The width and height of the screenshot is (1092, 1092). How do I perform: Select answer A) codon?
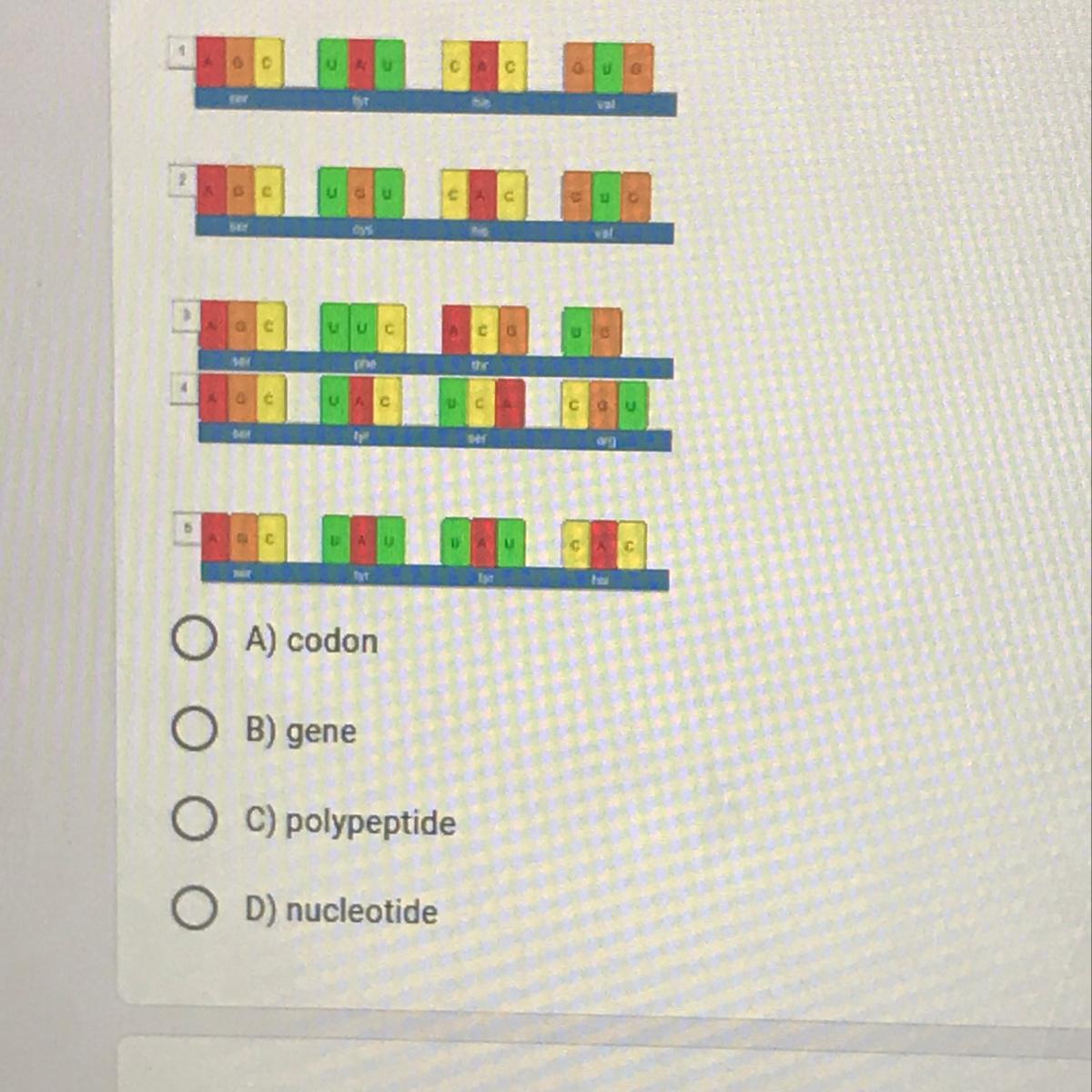[194, 641]
